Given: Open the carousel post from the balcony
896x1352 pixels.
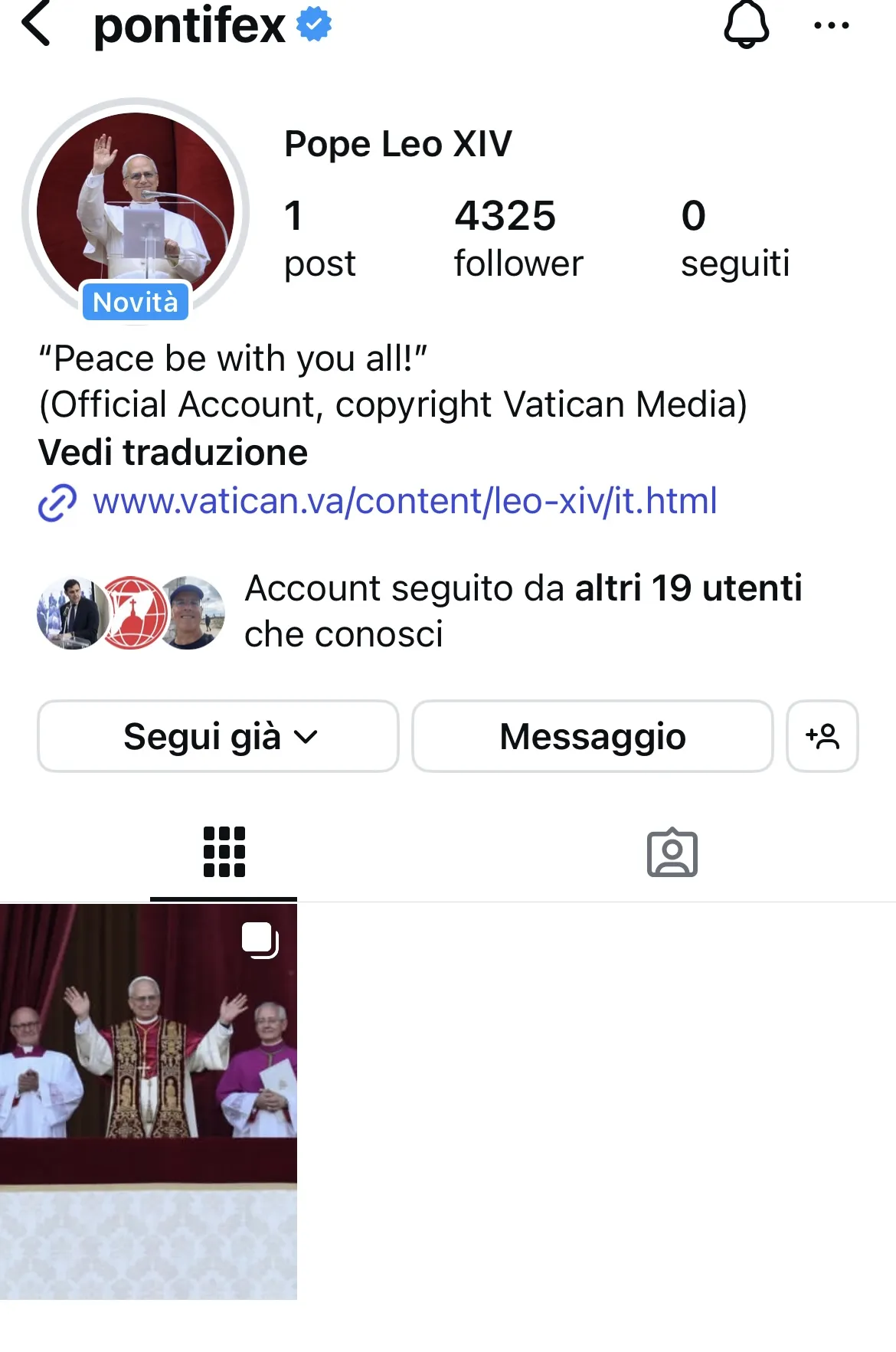Looking at the screenshot, I should click(148, 1102).
